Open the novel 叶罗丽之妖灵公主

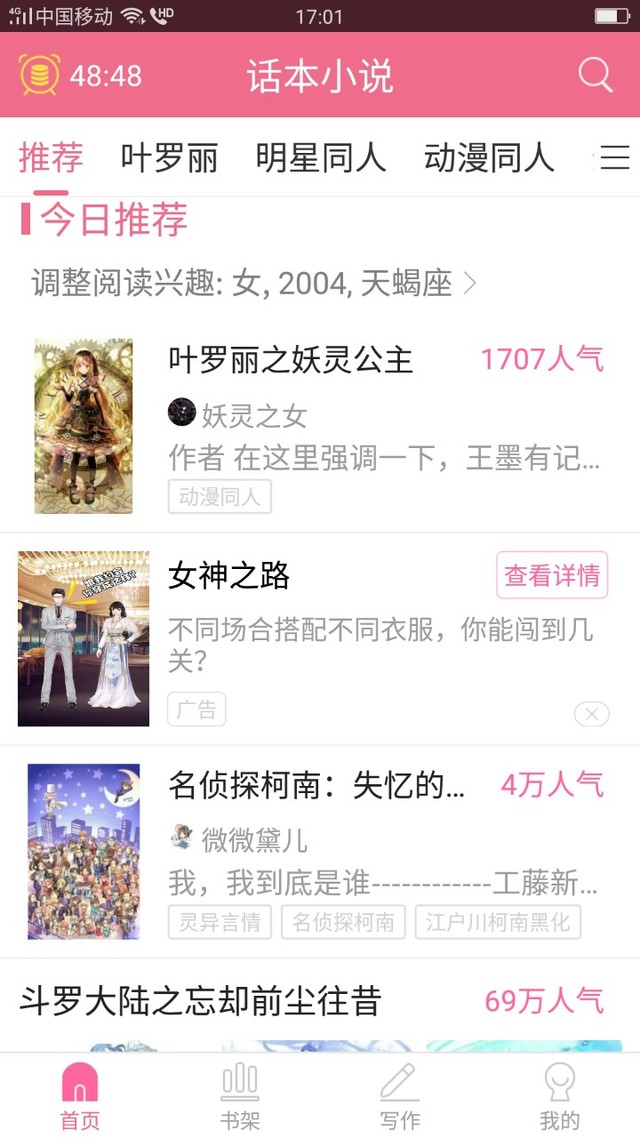pyautogui.click(x=290, y=360)
